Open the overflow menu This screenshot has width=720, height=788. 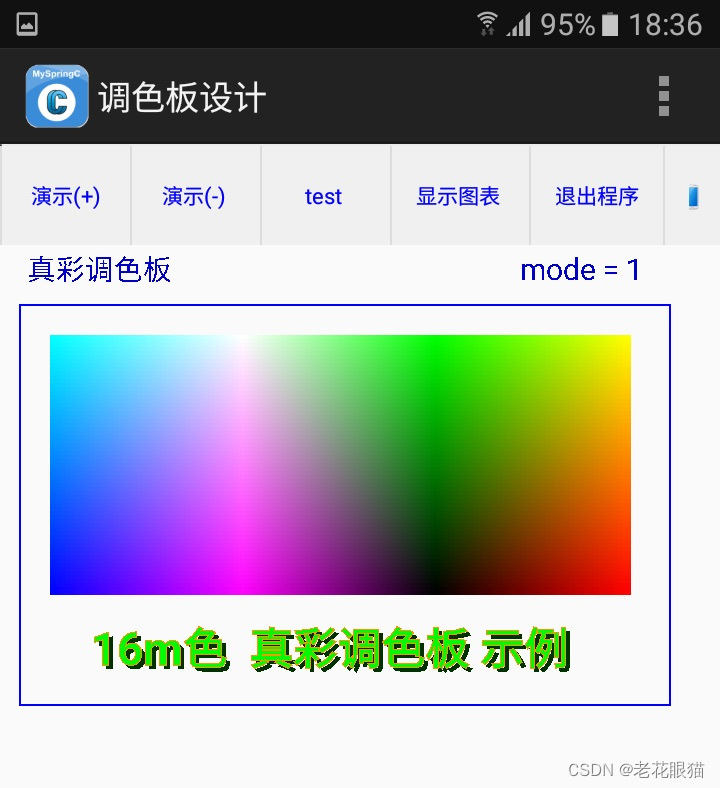[663, 96]
